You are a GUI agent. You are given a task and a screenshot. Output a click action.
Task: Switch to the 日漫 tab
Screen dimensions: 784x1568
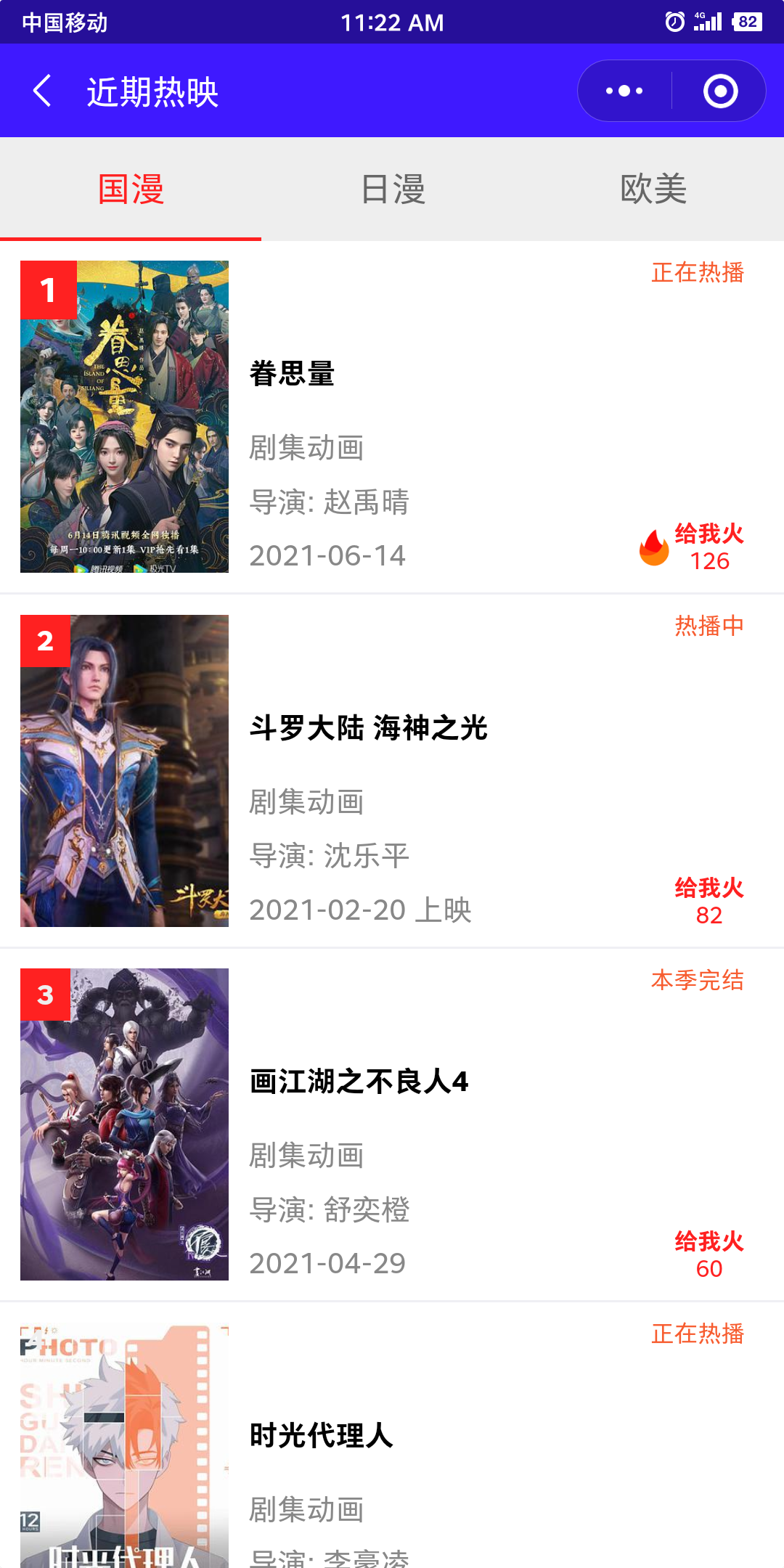point(392,189)
